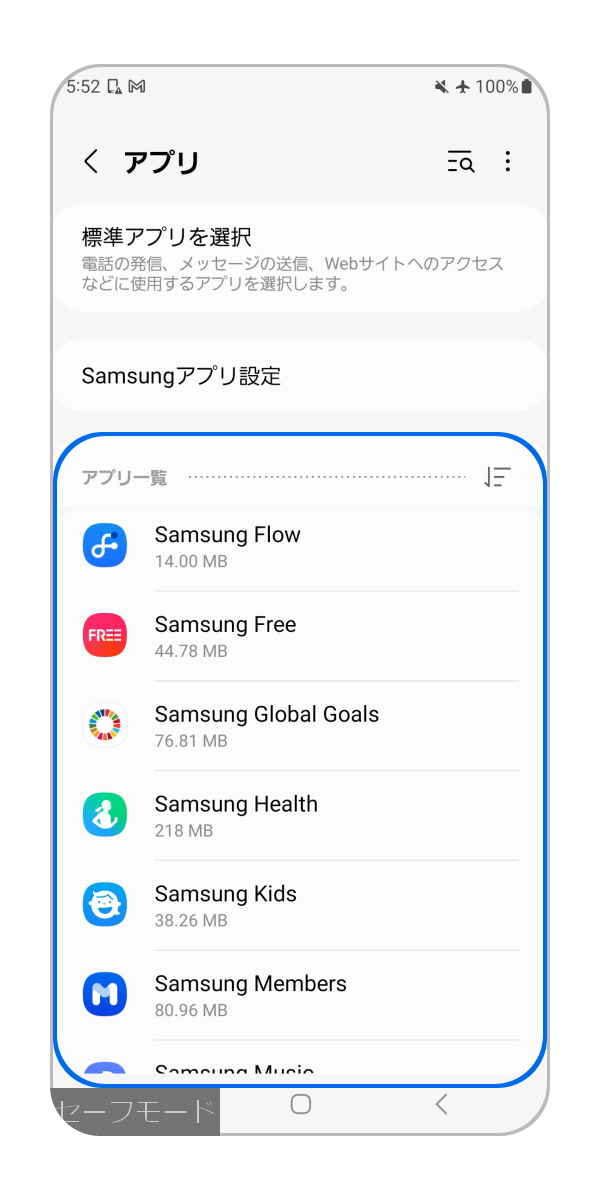The image size is (600, 1200).
Task: Open Samsung Flow app info
Action: [300, 546]
